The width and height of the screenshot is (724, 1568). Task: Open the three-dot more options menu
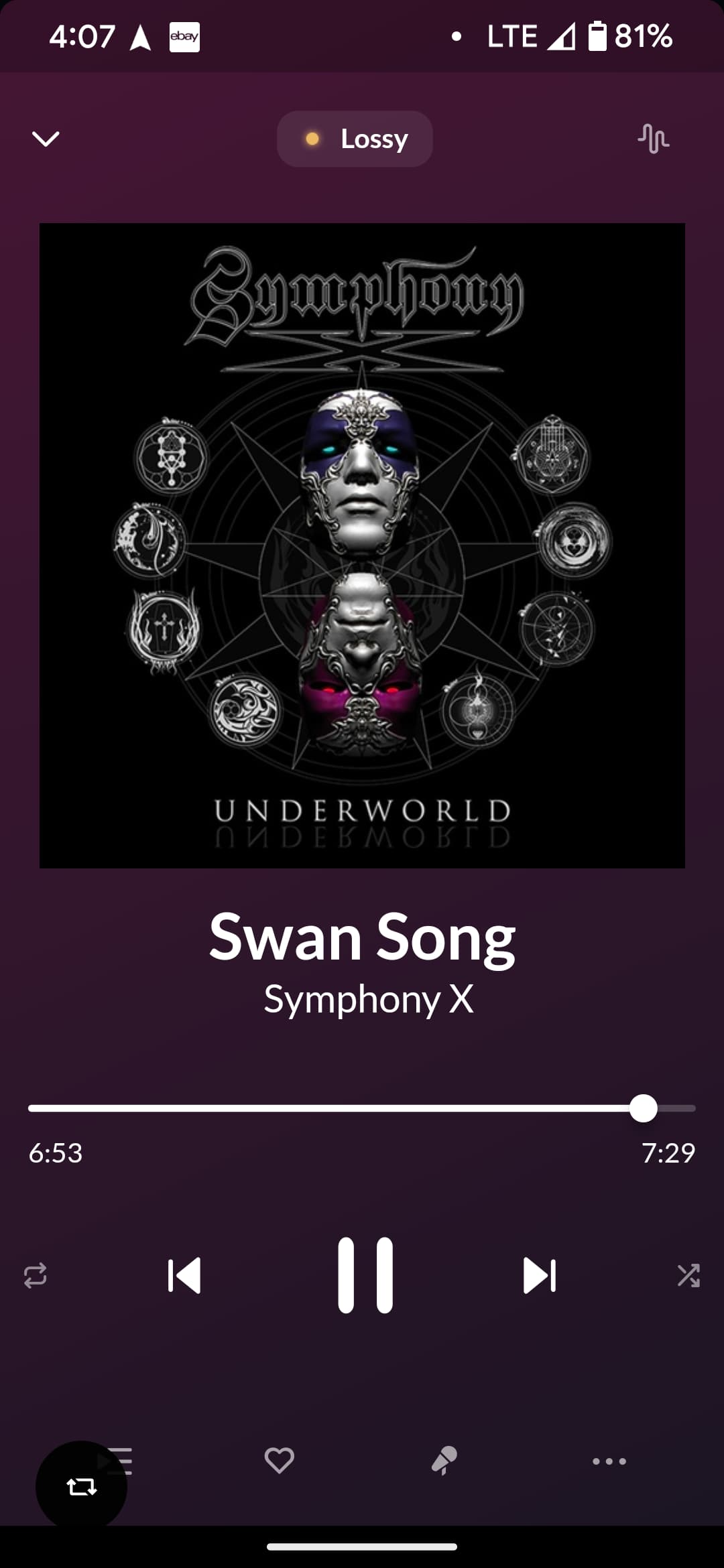[609, 1461]
